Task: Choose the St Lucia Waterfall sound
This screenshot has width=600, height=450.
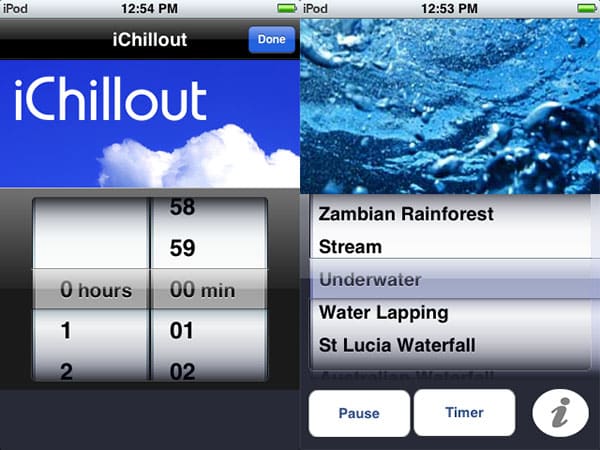Action: pyautogui.click(x=397, y=346)
